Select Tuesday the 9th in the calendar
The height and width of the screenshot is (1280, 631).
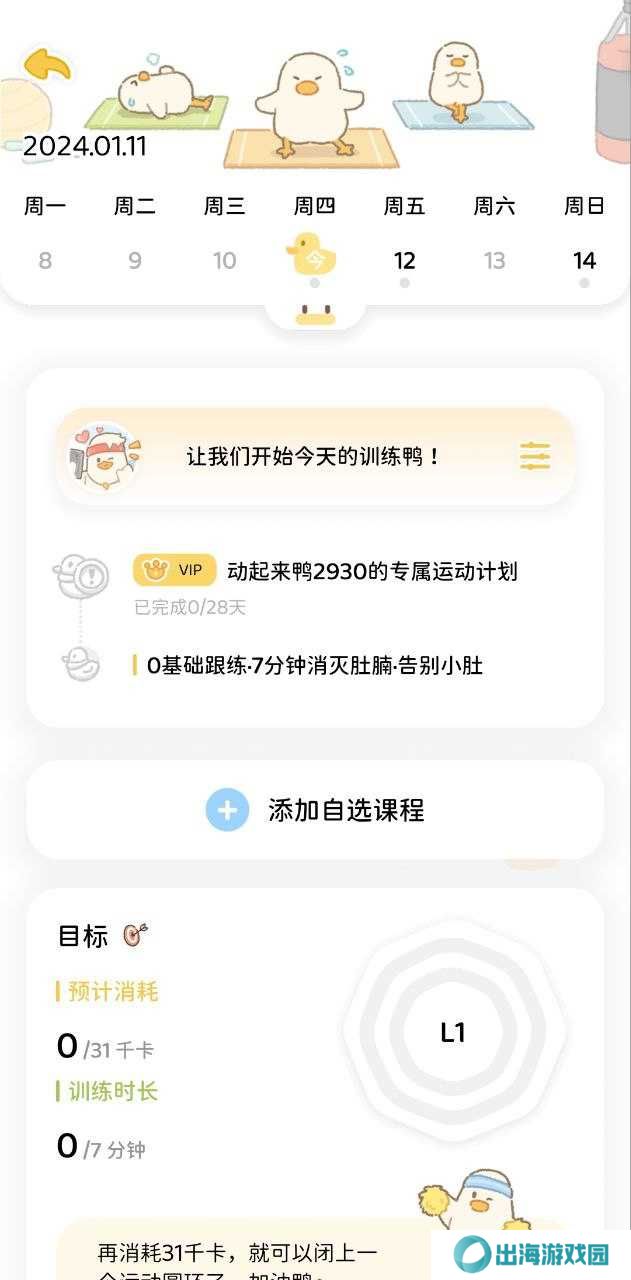tap(135, 261)
